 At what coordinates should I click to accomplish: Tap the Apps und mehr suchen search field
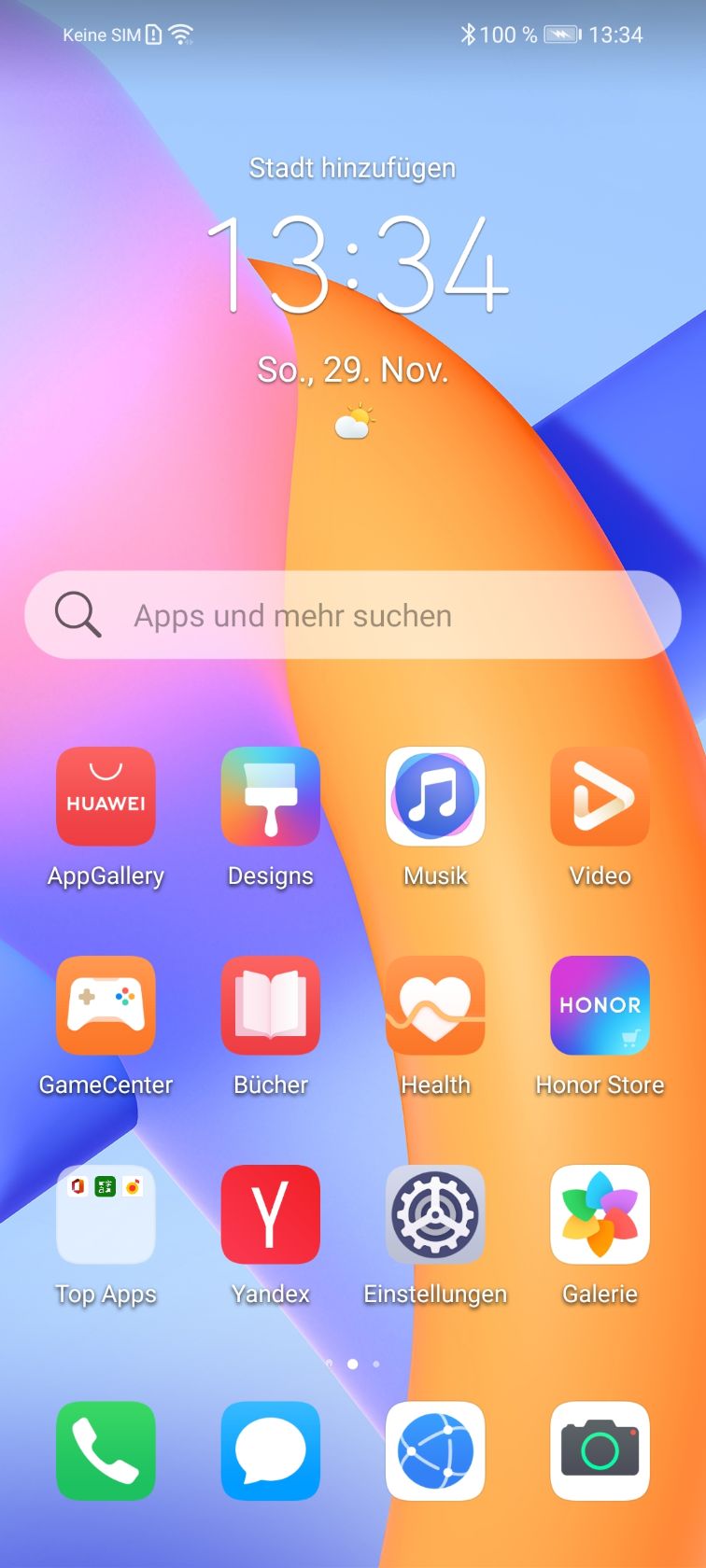tap(353, 615)
